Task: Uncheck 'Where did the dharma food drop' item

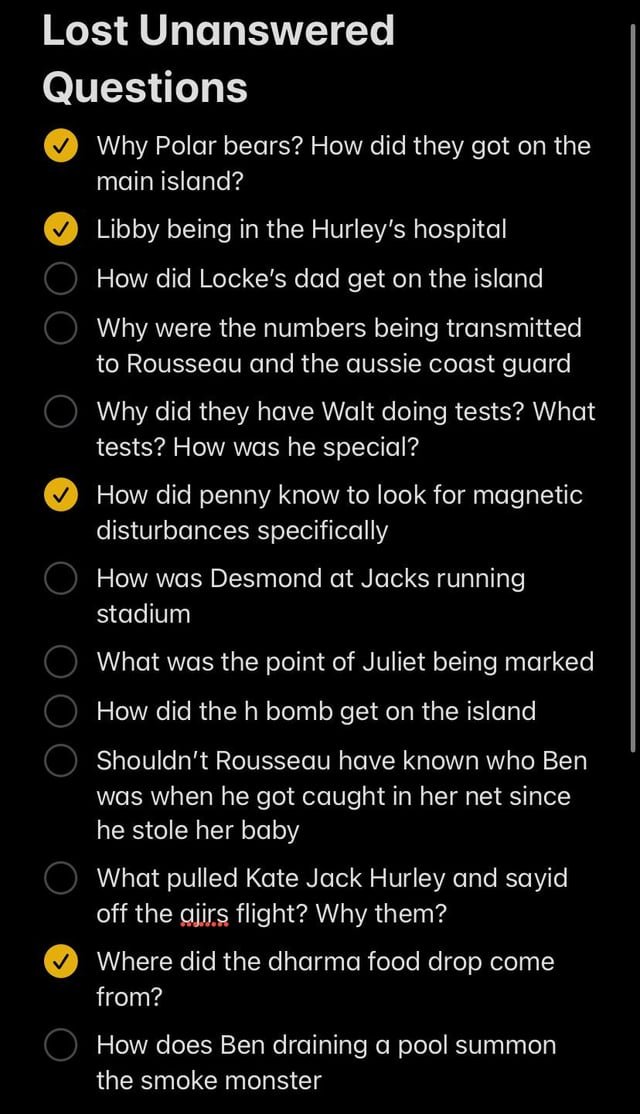Action: [x=61, y=962]
